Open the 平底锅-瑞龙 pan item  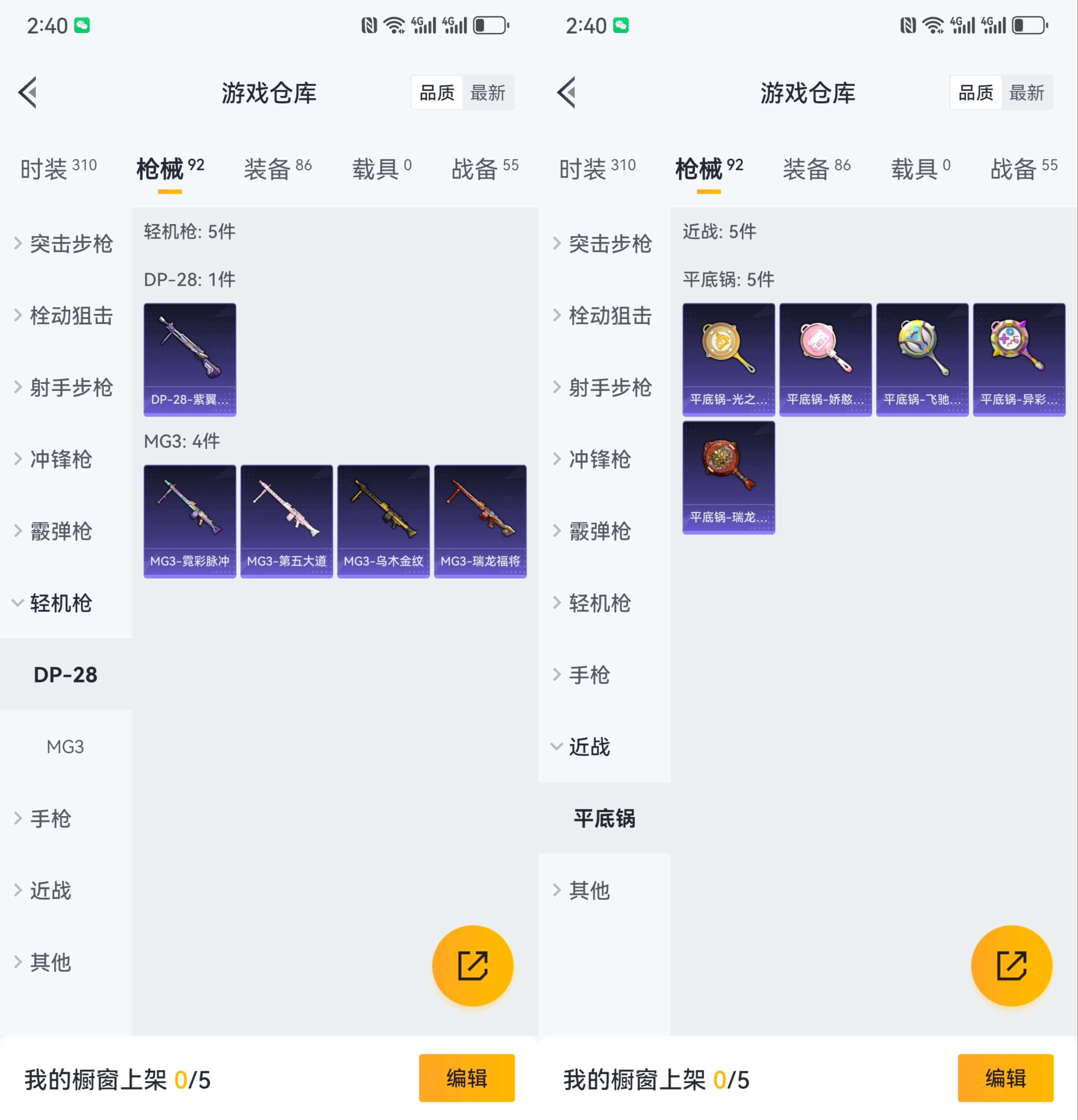728,477
